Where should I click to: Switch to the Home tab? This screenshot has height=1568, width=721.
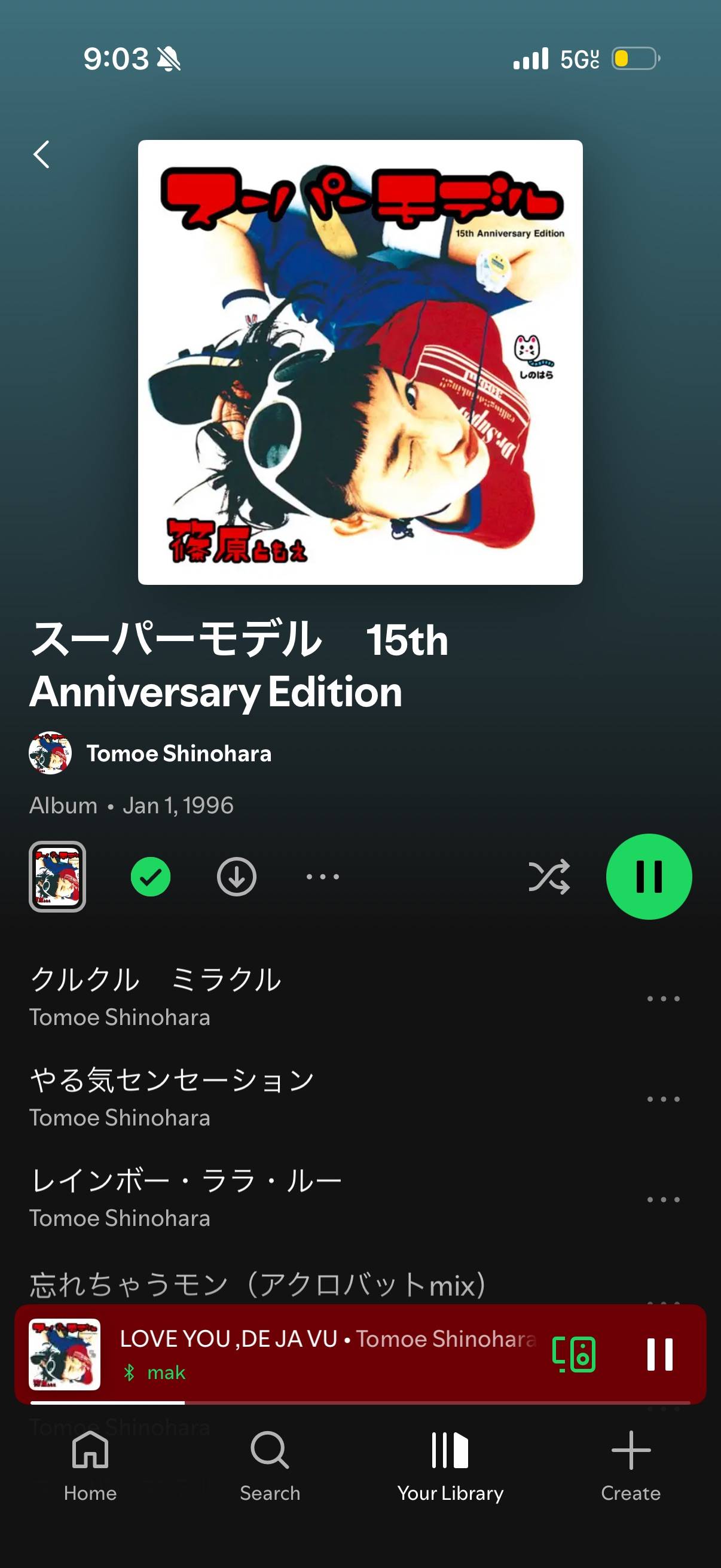coord(90,1466)
